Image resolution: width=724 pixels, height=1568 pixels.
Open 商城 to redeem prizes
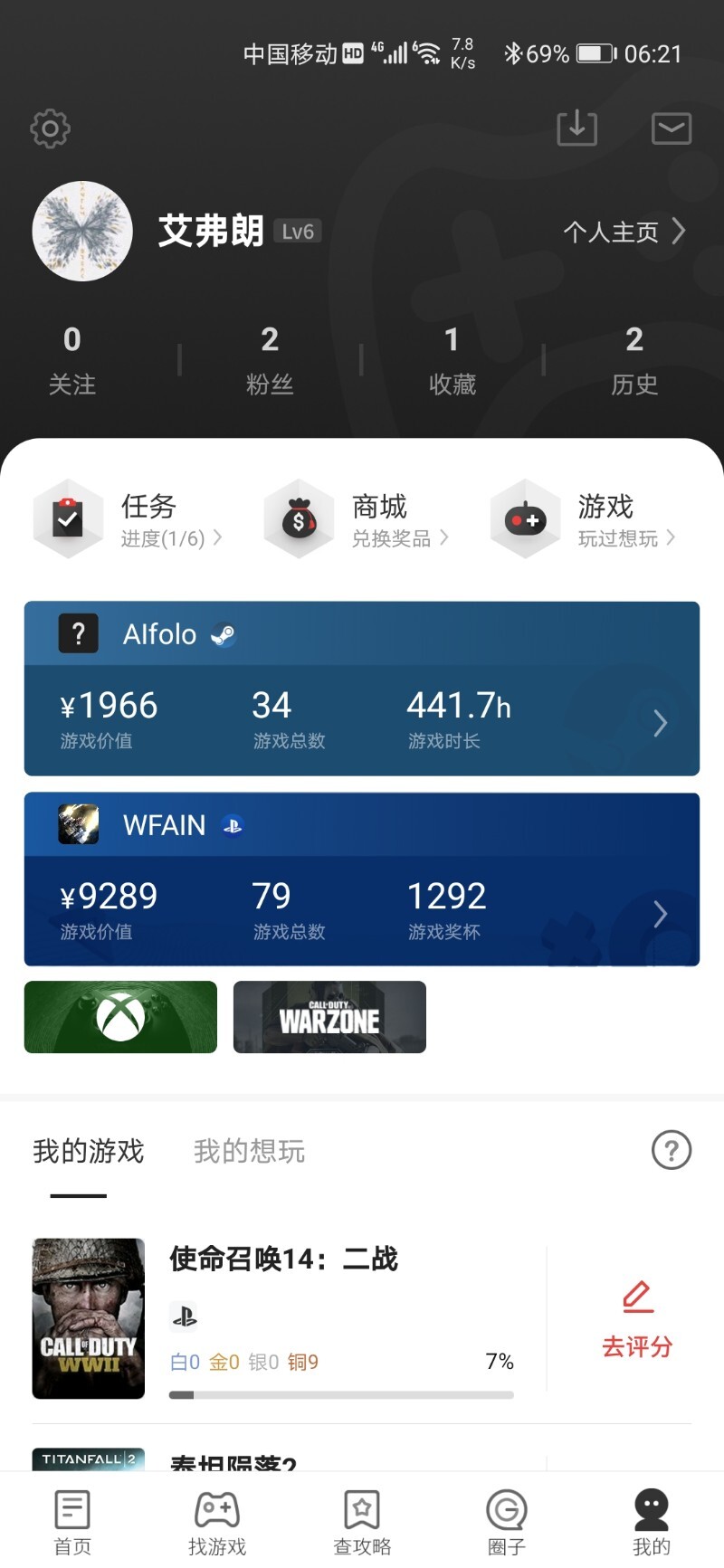357,520
